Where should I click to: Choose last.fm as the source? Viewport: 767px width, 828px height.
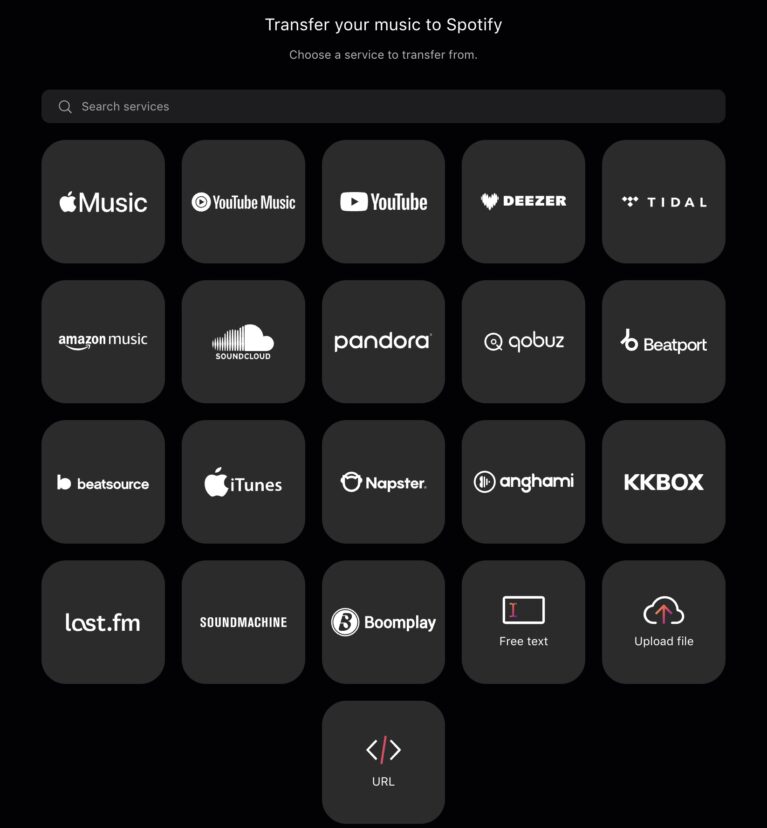103,622
